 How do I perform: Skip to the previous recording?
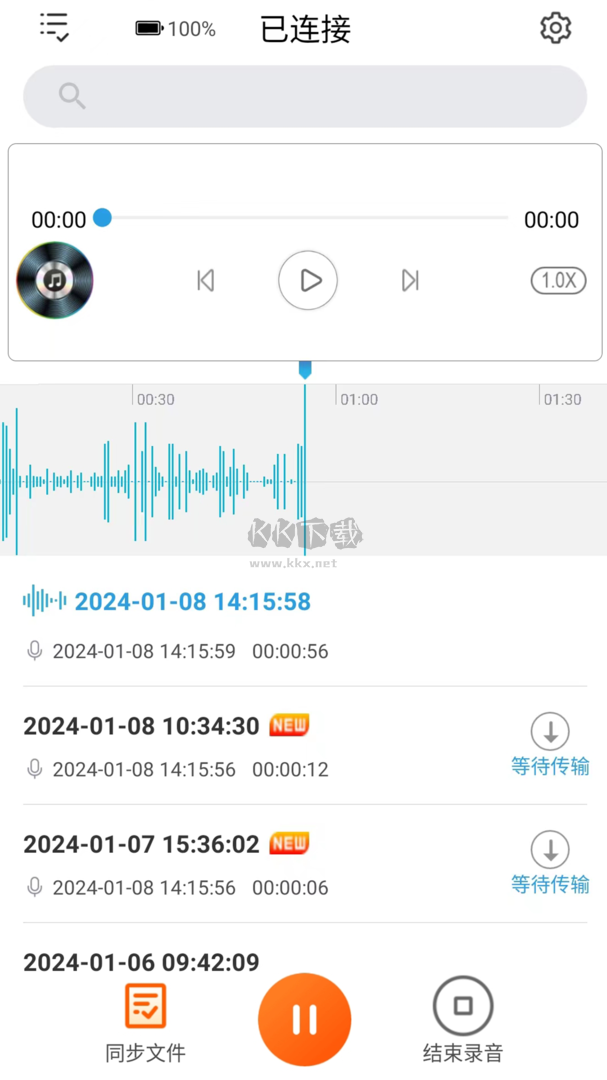pos(206,280)
